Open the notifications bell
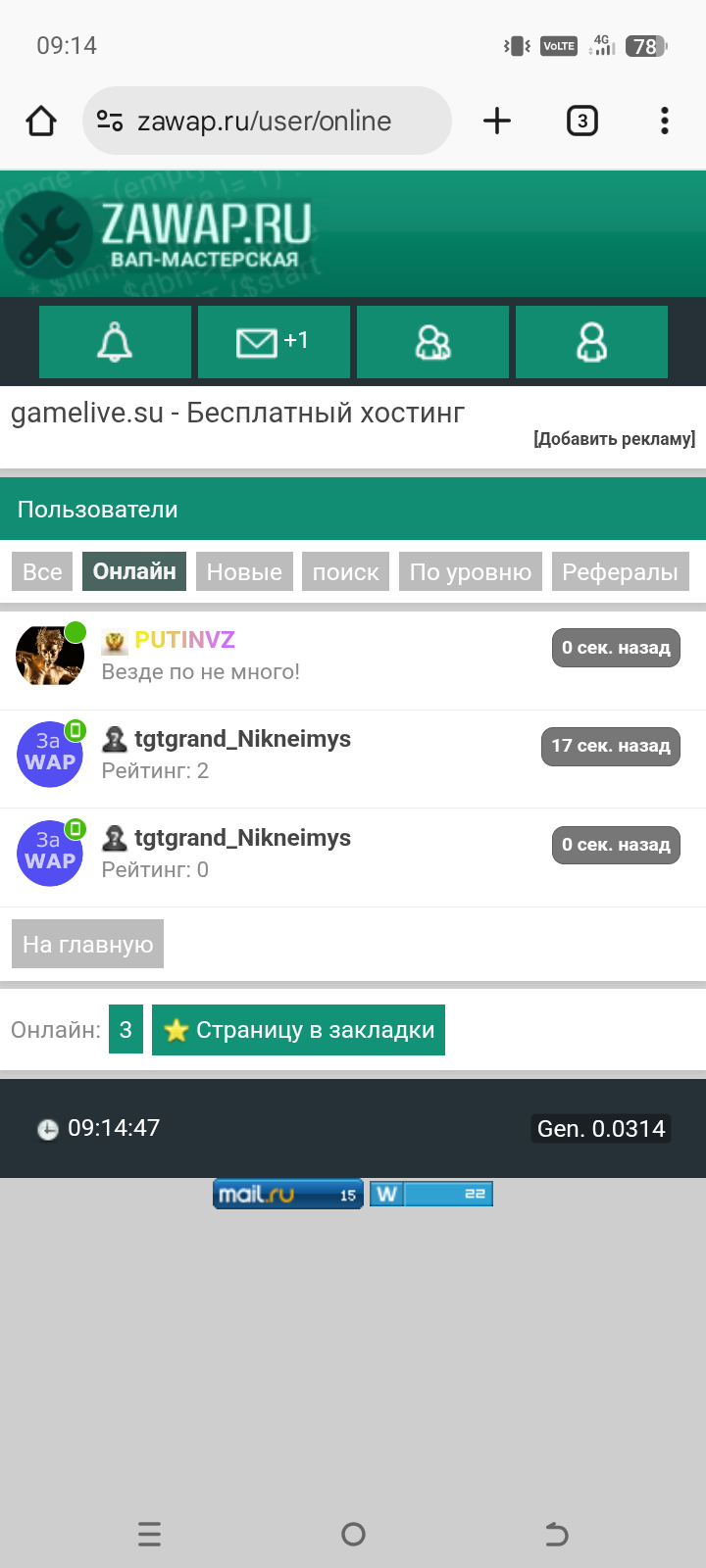The height and width of the screenshot is (1568, 706). (x=115, y=342)
